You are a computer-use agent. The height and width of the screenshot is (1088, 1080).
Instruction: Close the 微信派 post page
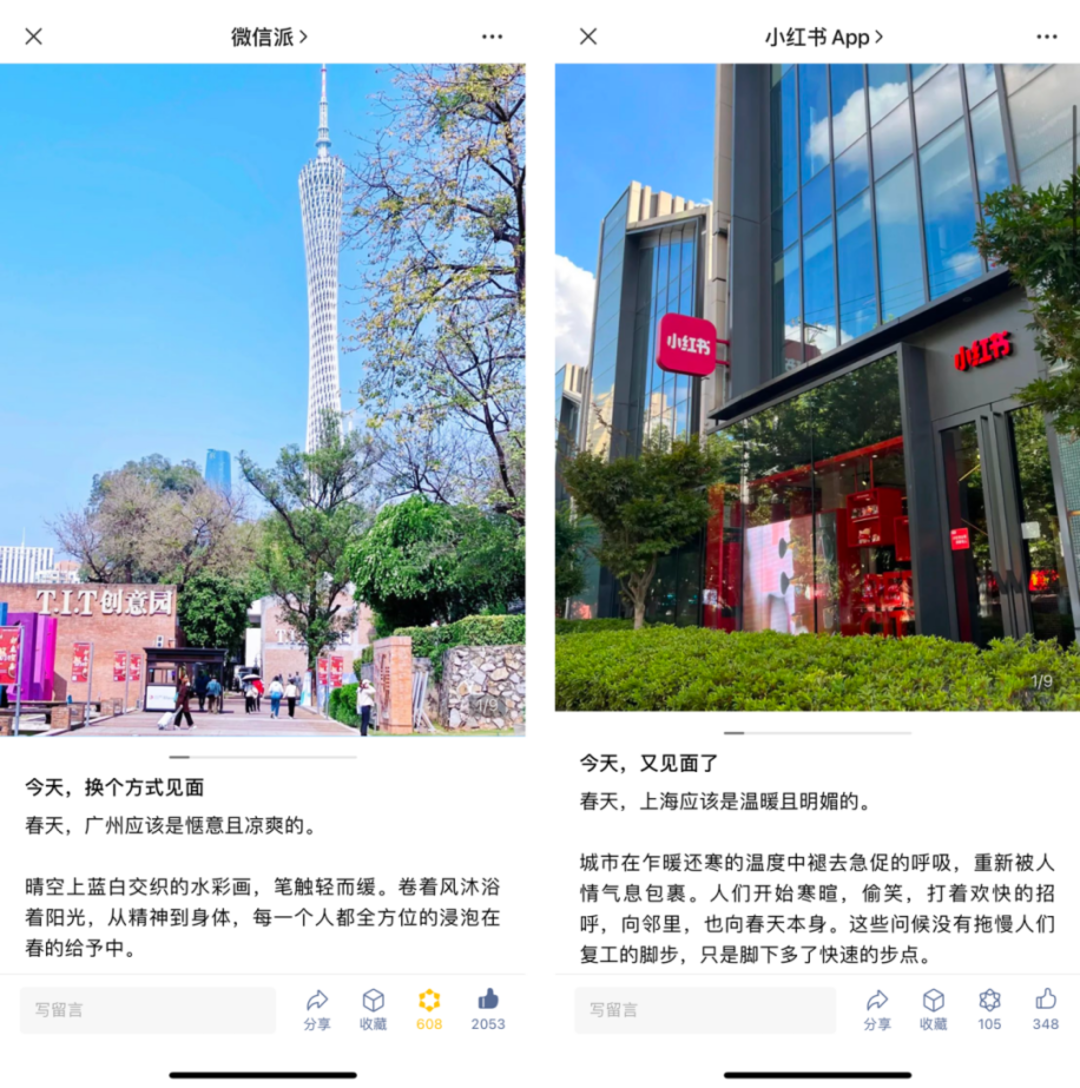(x=34, y=36)
